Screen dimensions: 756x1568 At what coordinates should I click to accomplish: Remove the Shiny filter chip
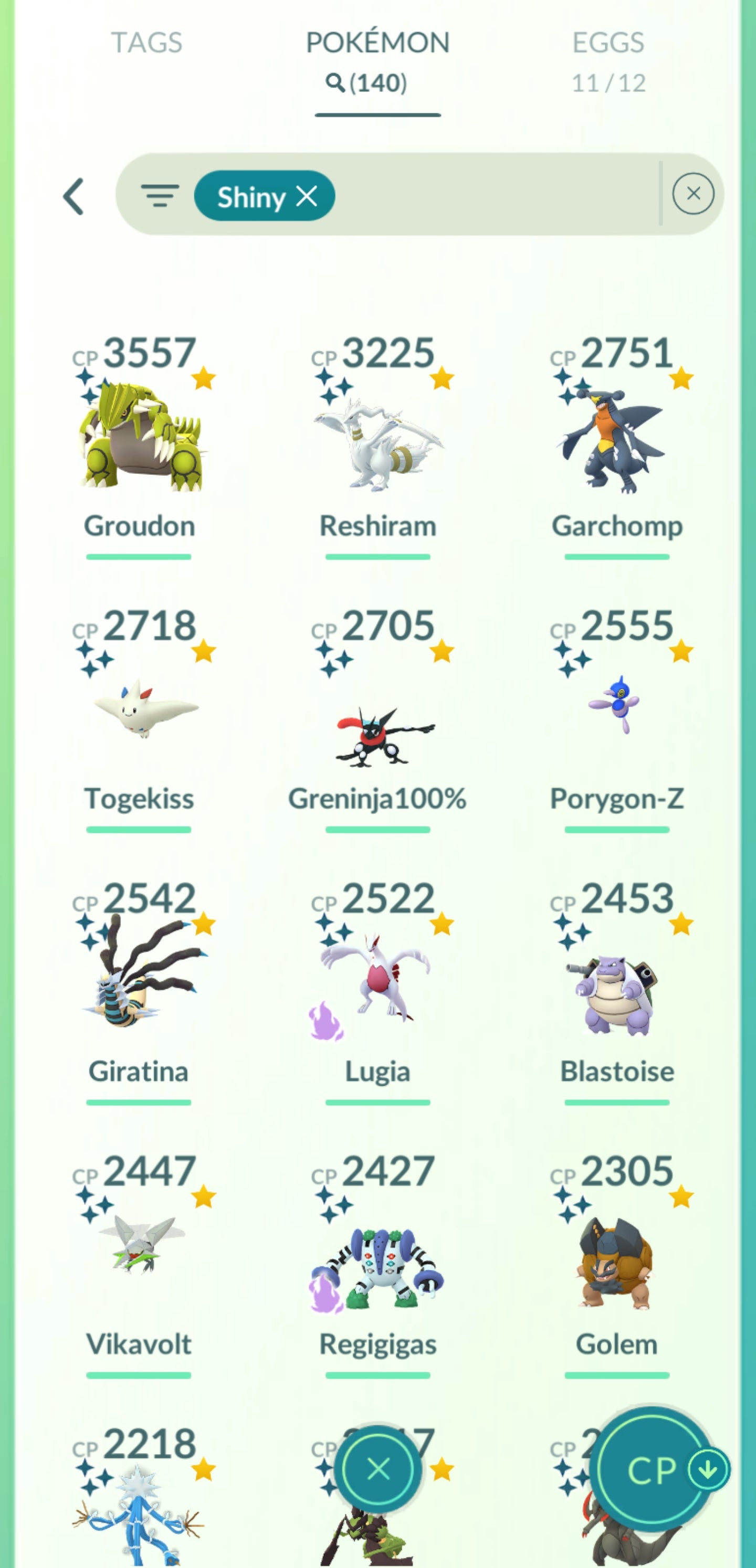pyautogui.click(x=307, y=196)
